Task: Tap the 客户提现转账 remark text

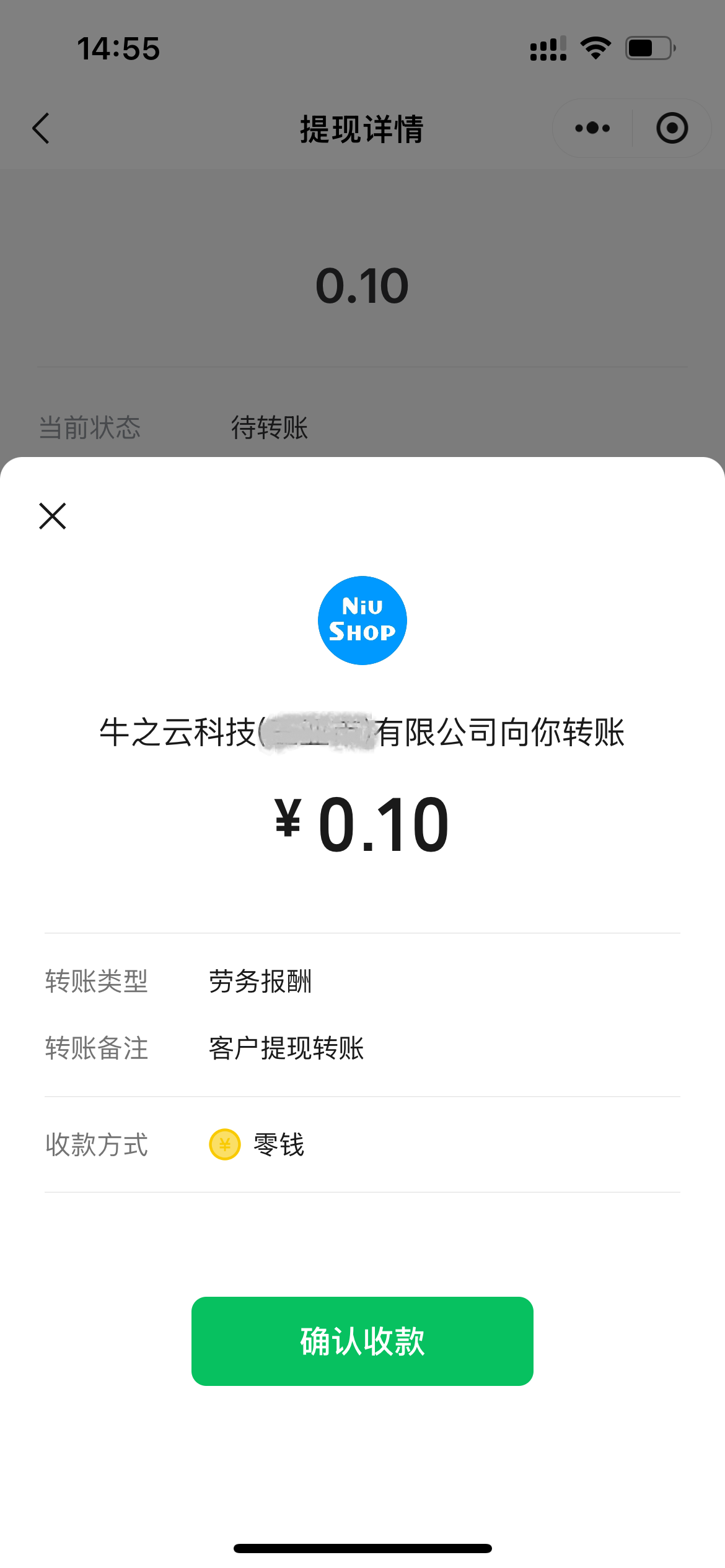Action: click(286, 1048)
